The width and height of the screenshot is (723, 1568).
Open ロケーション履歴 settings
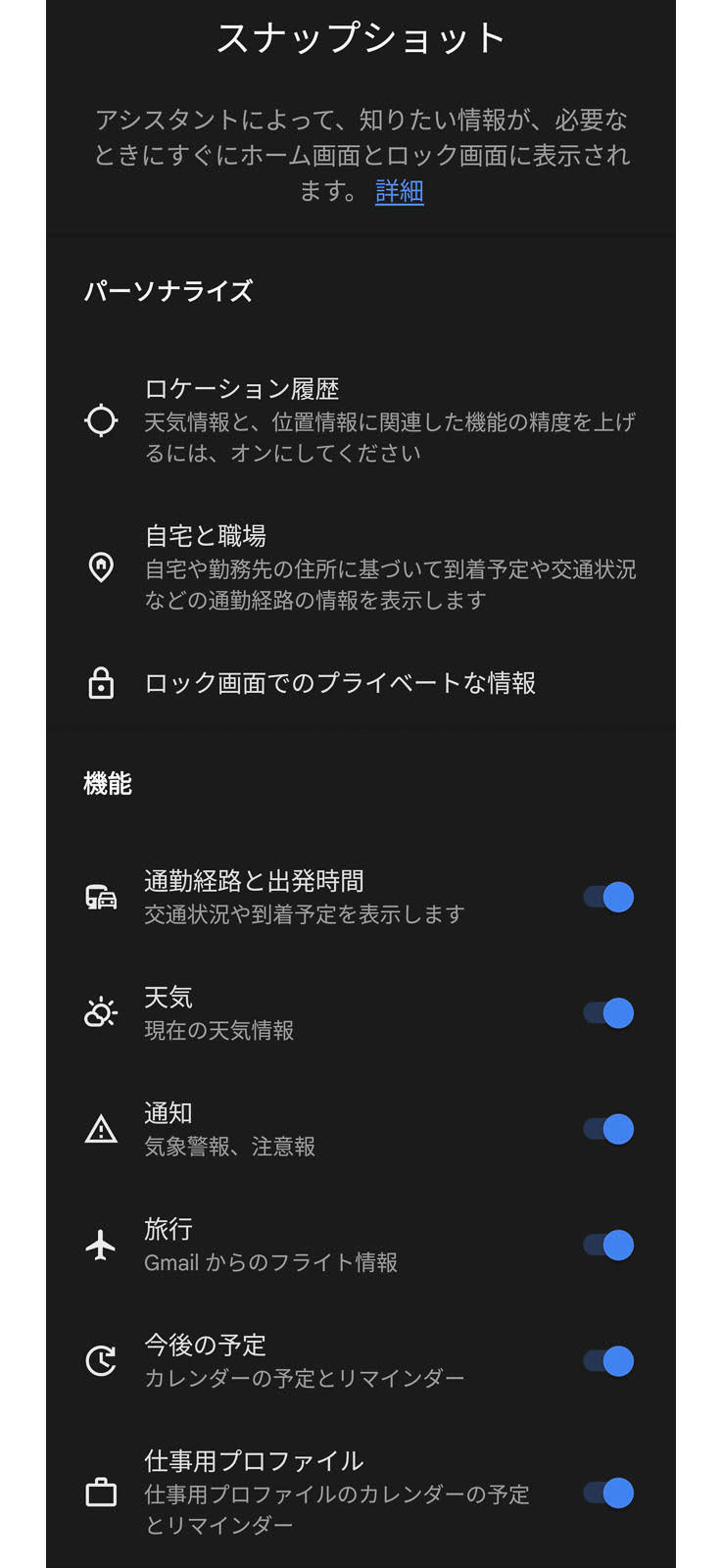pyautogui.click(x=361, y=420)
